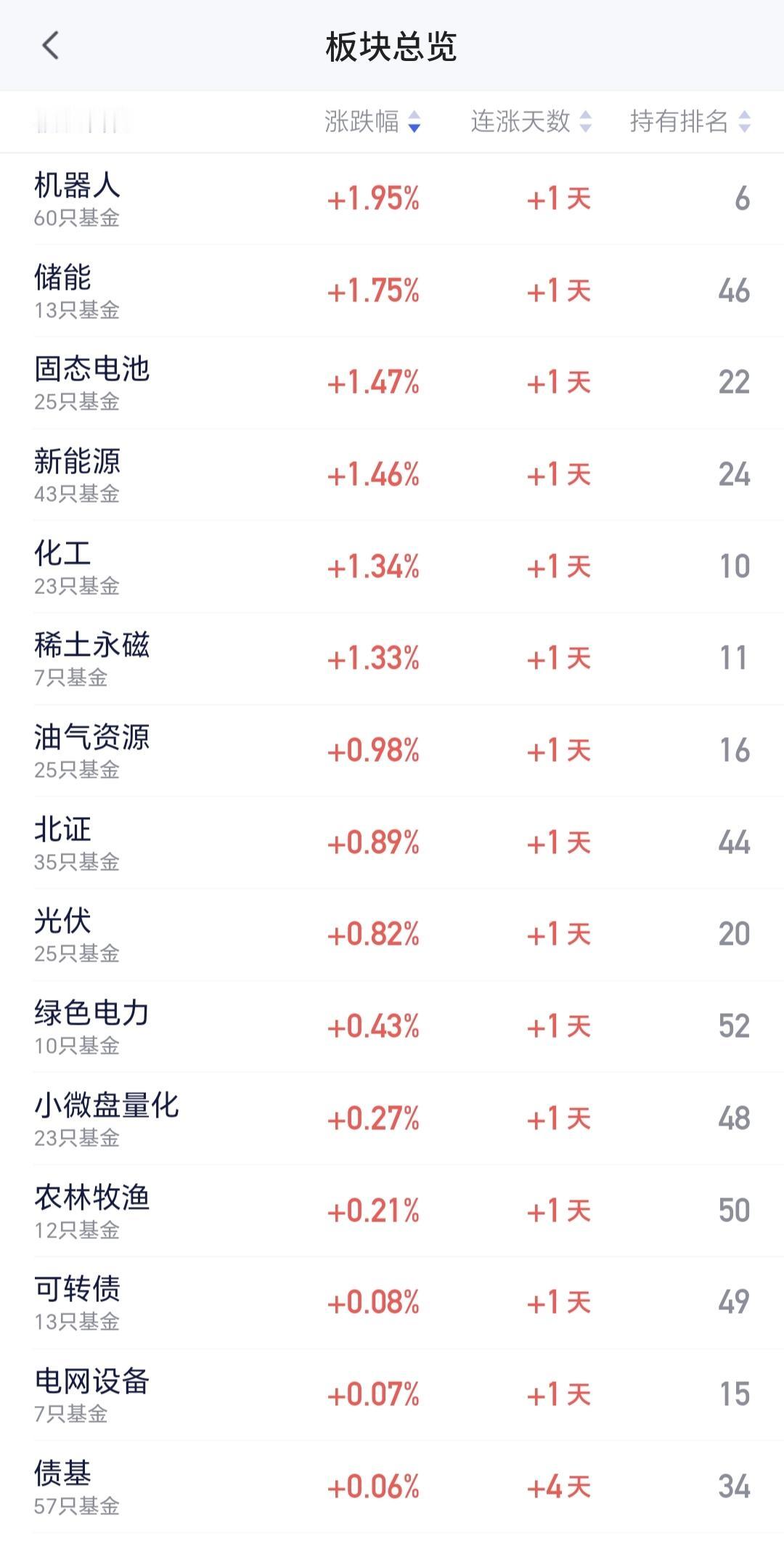Sort by 连涨天数 column
Image resolution: width=784 pixels, height=1541 pixels.
coord(531,121)
